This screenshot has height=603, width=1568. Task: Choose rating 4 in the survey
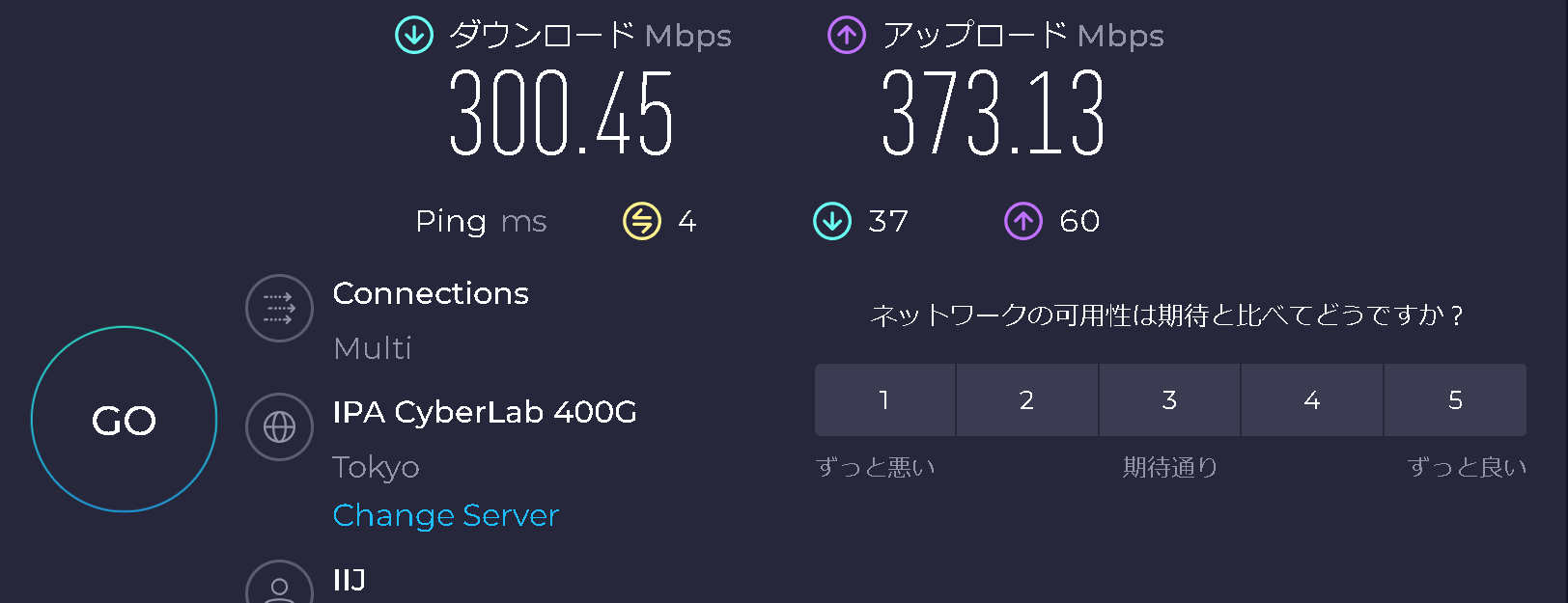pyautogui.click(x=1311, y=400)
